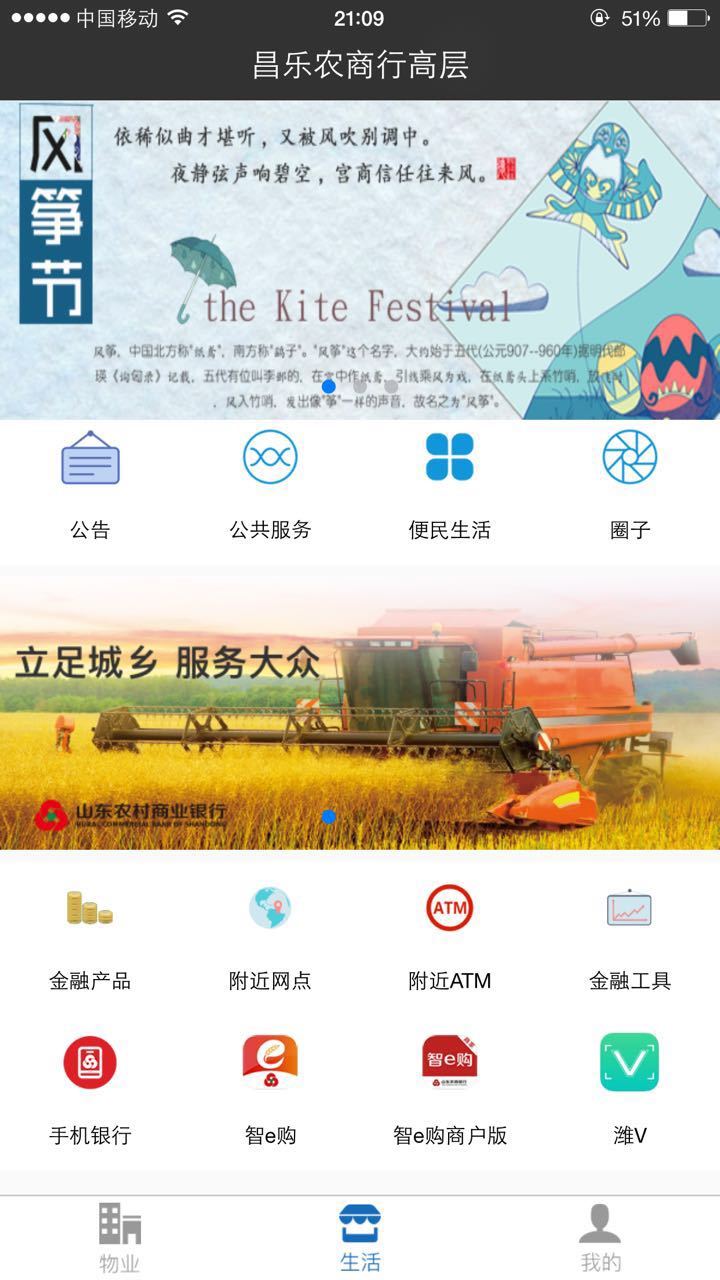Go to the 我的 profile tab
Image resolution: width=720 pixels, height=1280 pixels.
click(x=600, y=1238)
